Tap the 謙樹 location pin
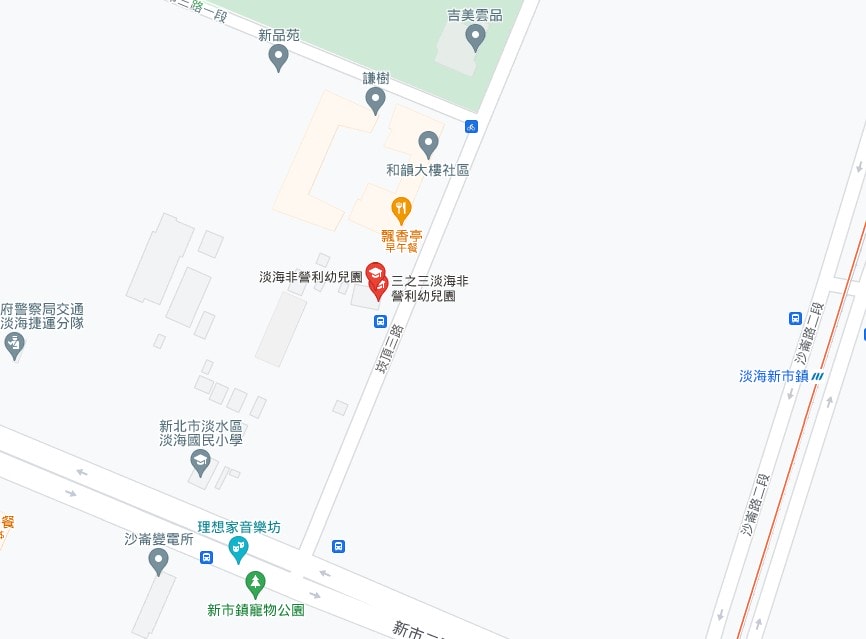Screen dimensions: 866x639 pos(375,98)
